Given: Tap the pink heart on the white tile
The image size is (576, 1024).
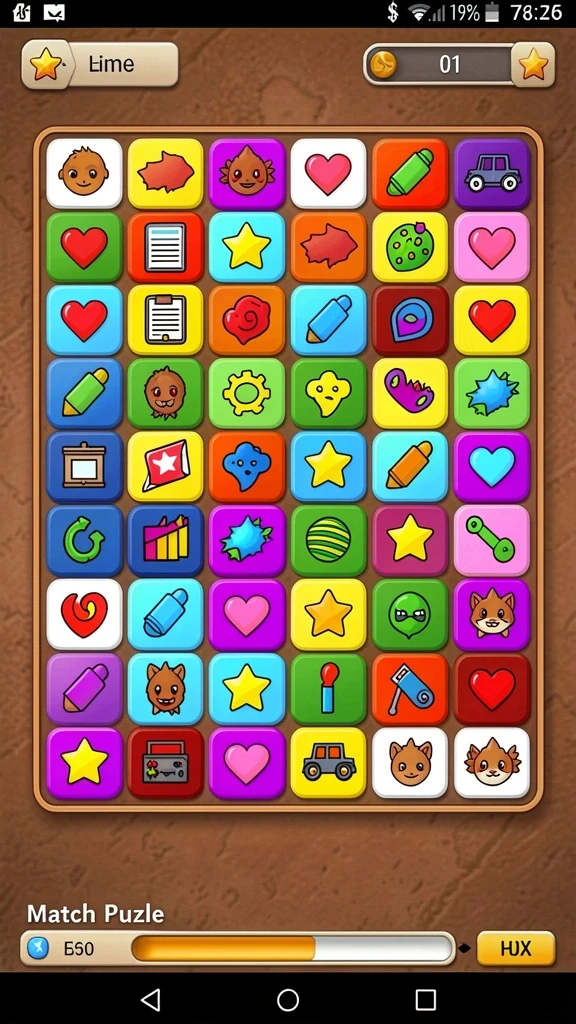Looking at the screenshot, I should coord(328,173).
